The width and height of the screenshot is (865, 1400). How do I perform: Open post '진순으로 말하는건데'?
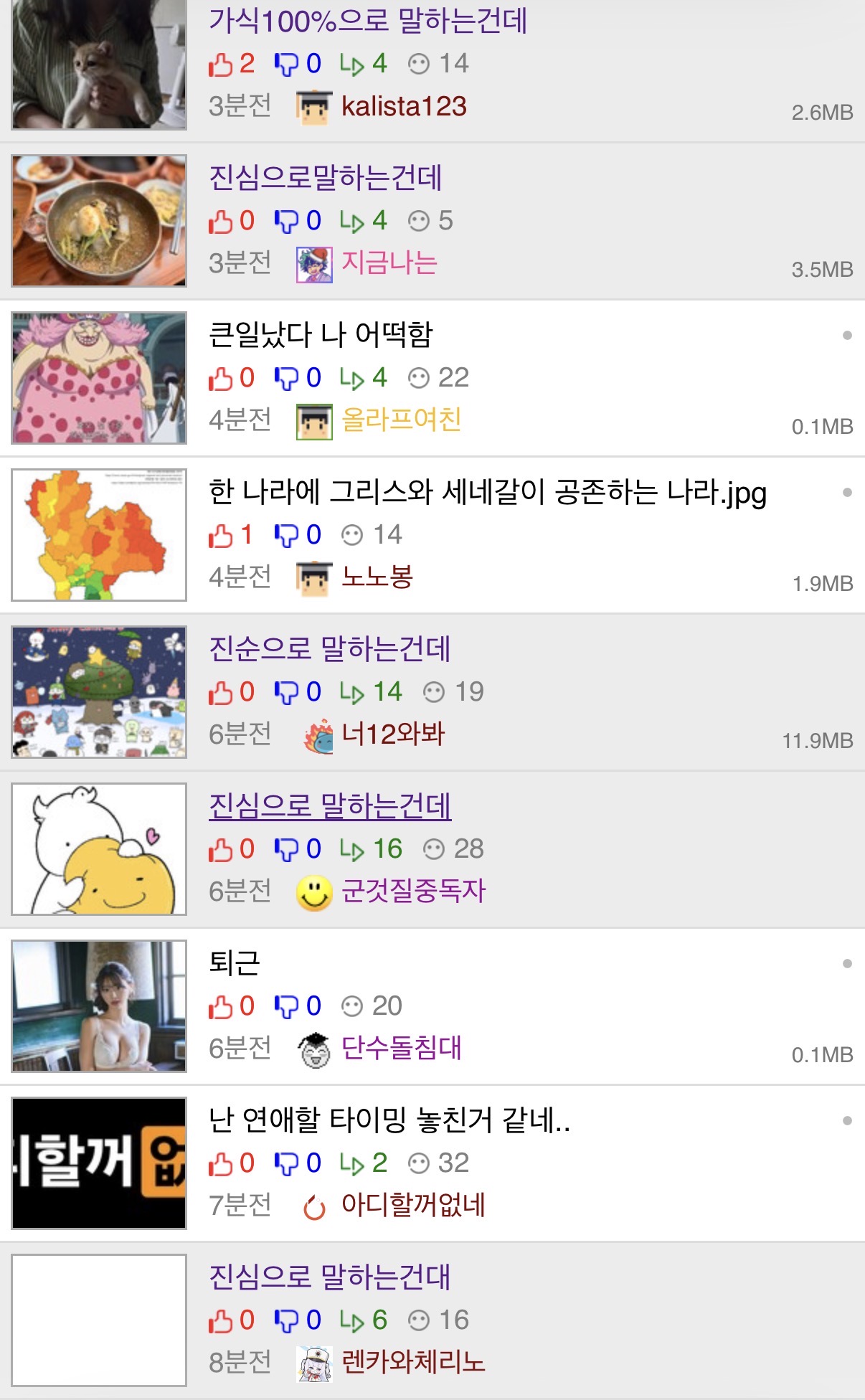pos(329,649)
